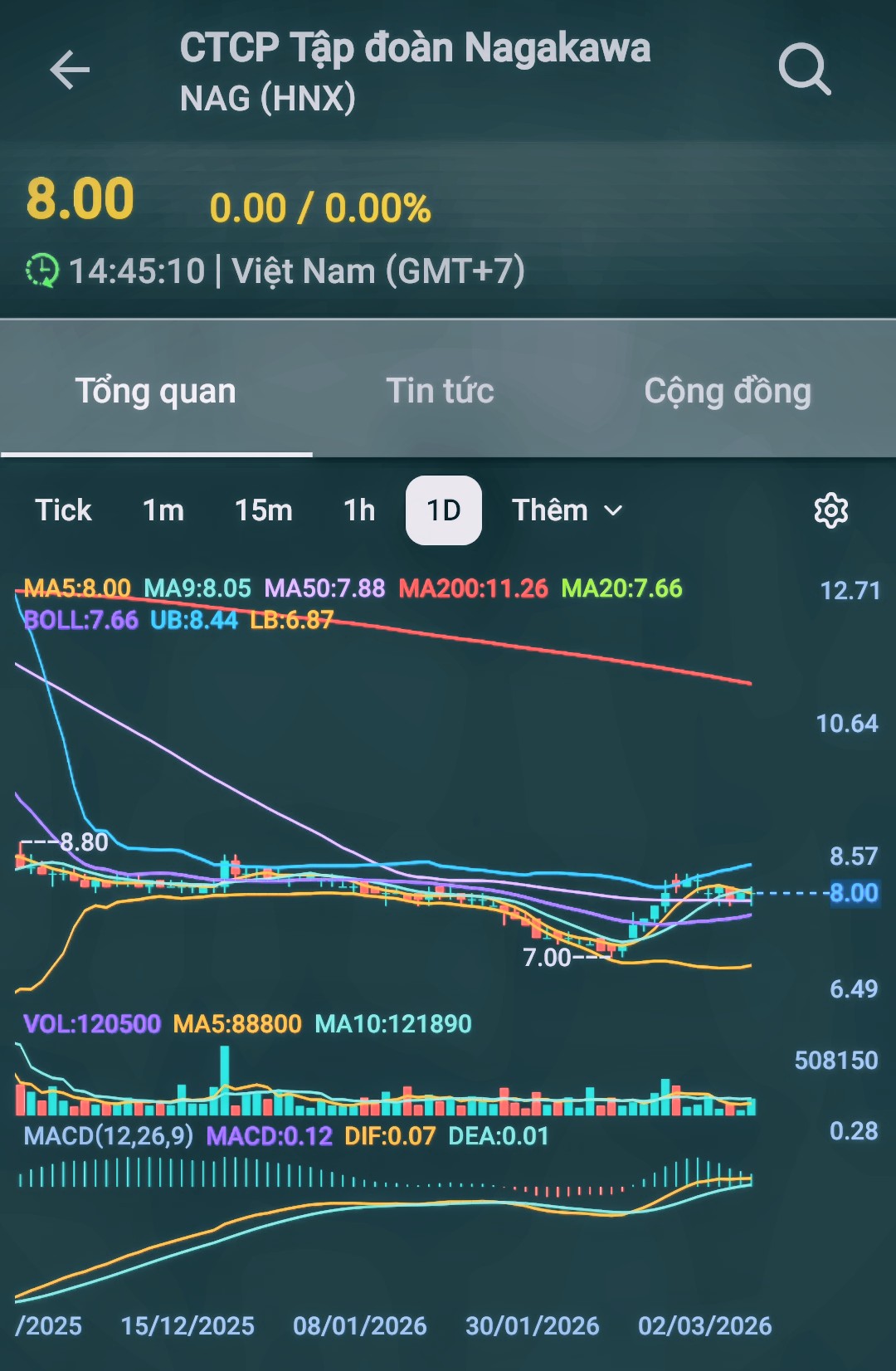Select the 1D chart interval
Image resolution: width=896 pixels, height=1371 pixels.
pos(443,510)
